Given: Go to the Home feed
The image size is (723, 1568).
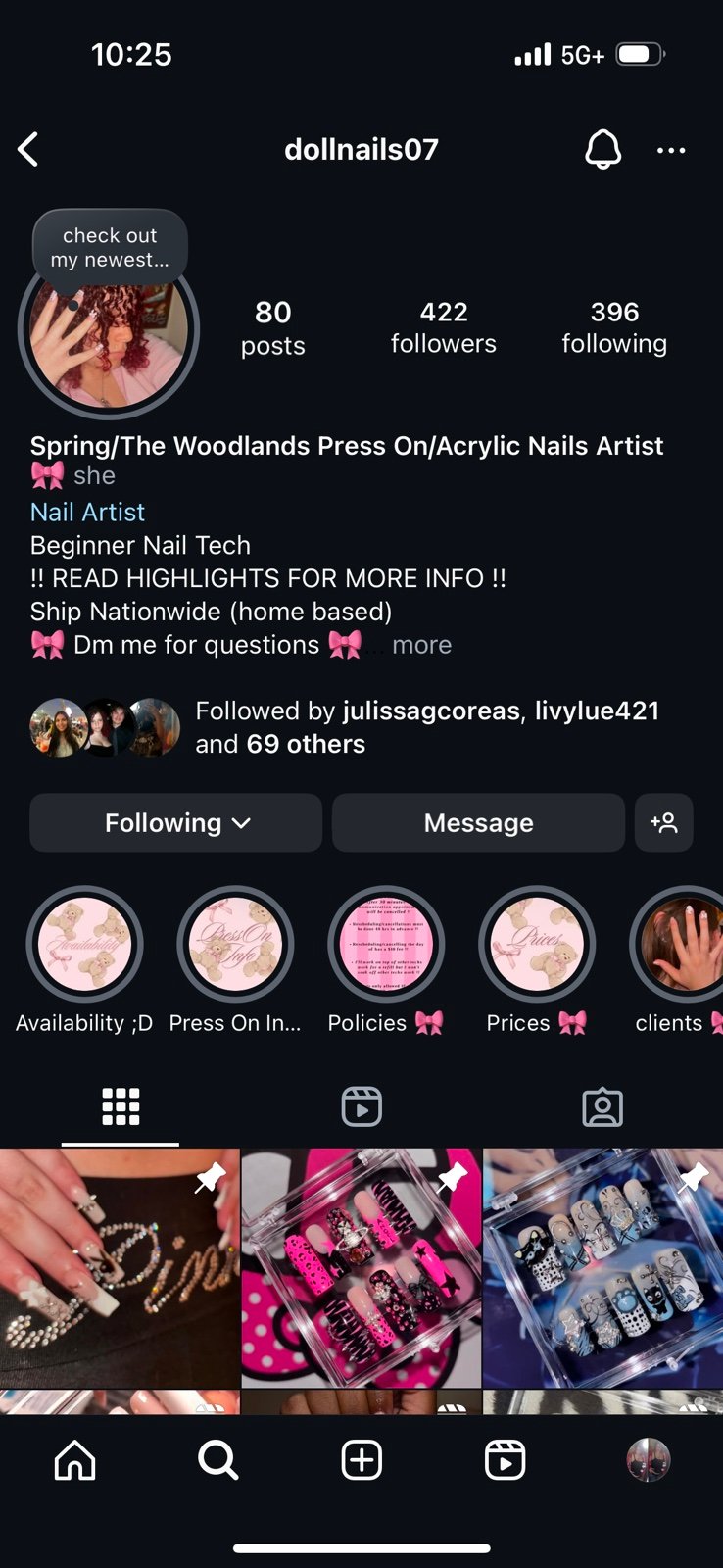Looking at the screenshot, I should (x=75, y=1460).
